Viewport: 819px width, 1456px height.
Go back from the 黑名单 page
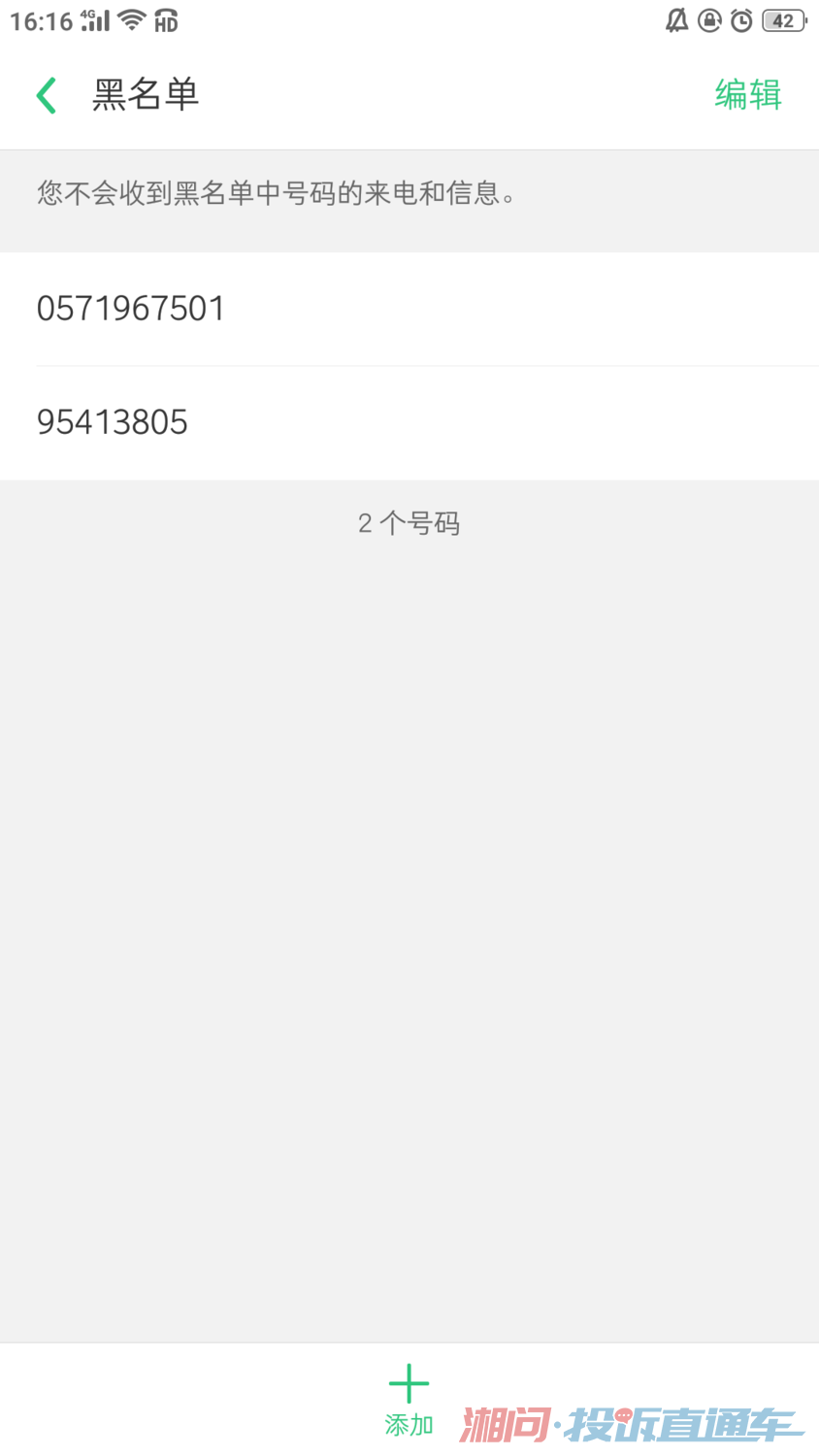pyautogui.click(x=46, y=95)
